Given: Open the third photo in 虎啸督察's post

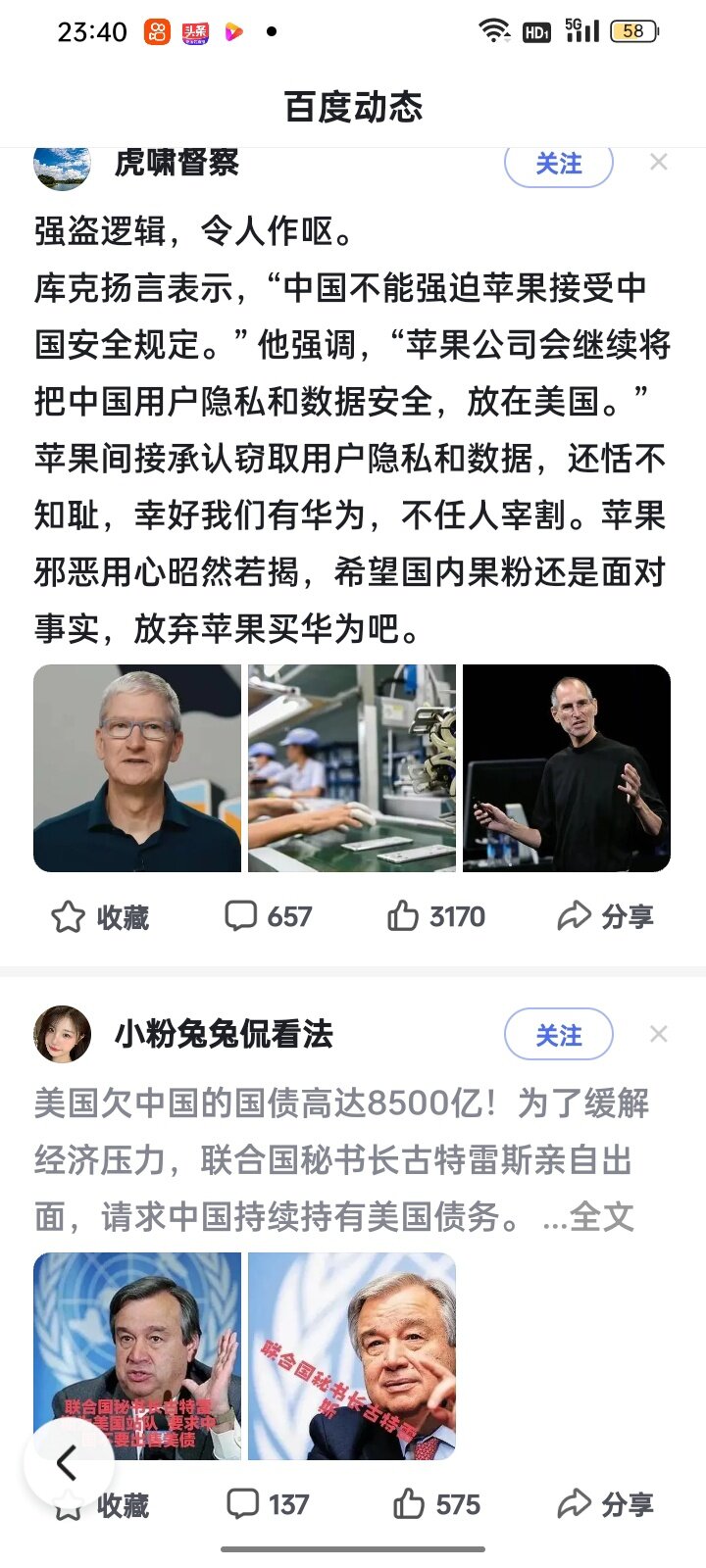Looking at the screenshot, I should click(x=567, y=768).
